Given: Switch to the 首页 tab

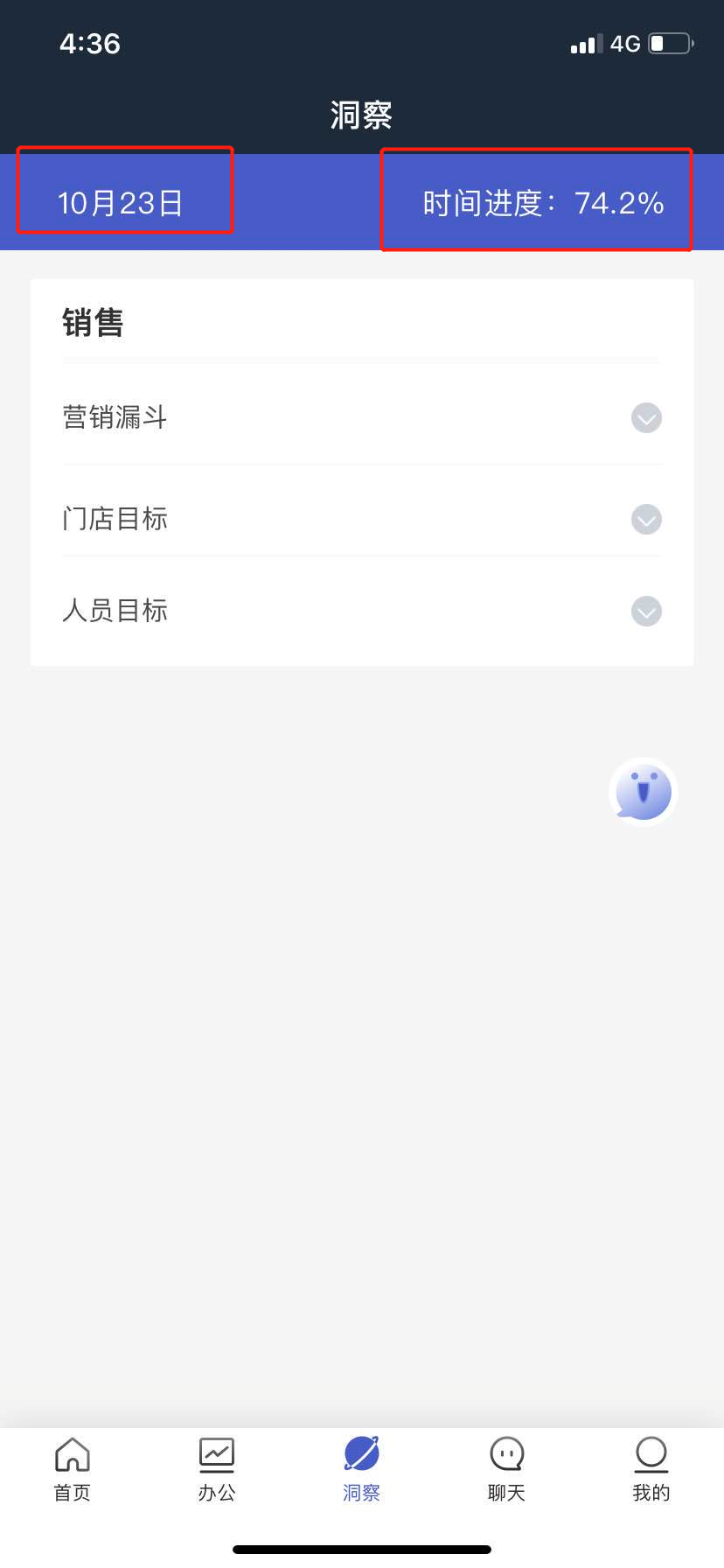Looking at the screenshot, I should point(73,1469).
